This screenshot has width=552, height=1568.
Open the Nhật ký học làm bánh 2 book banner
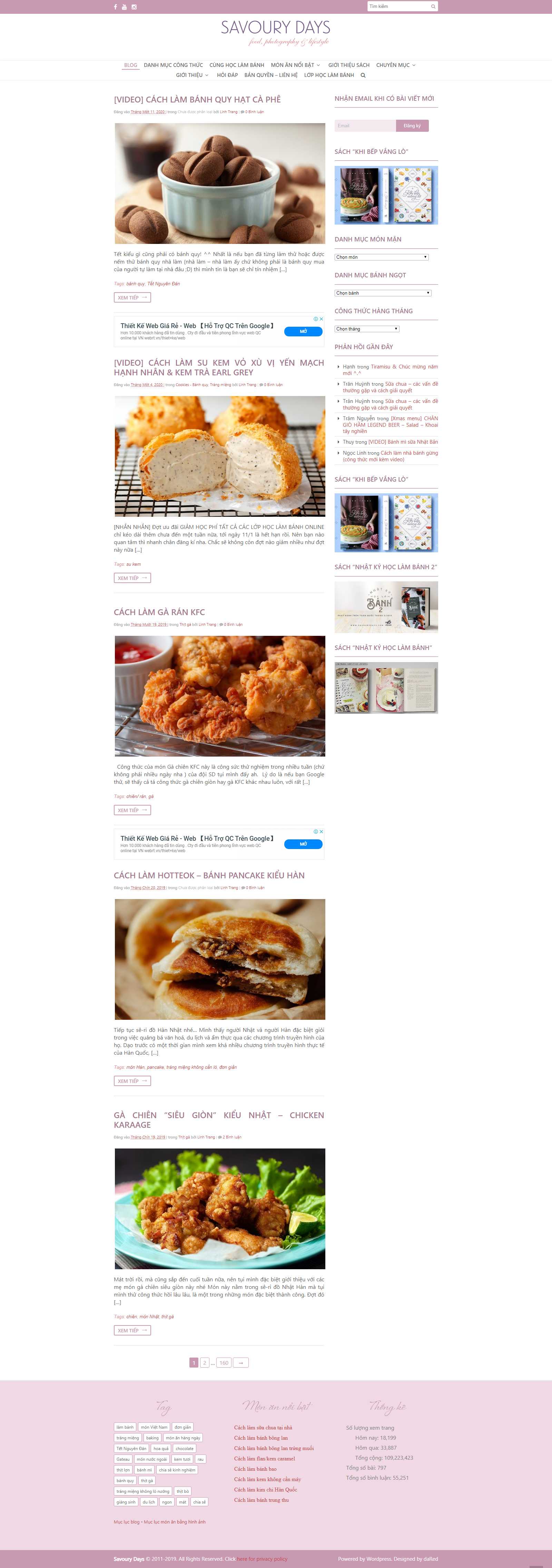click(x=386, y=607)
